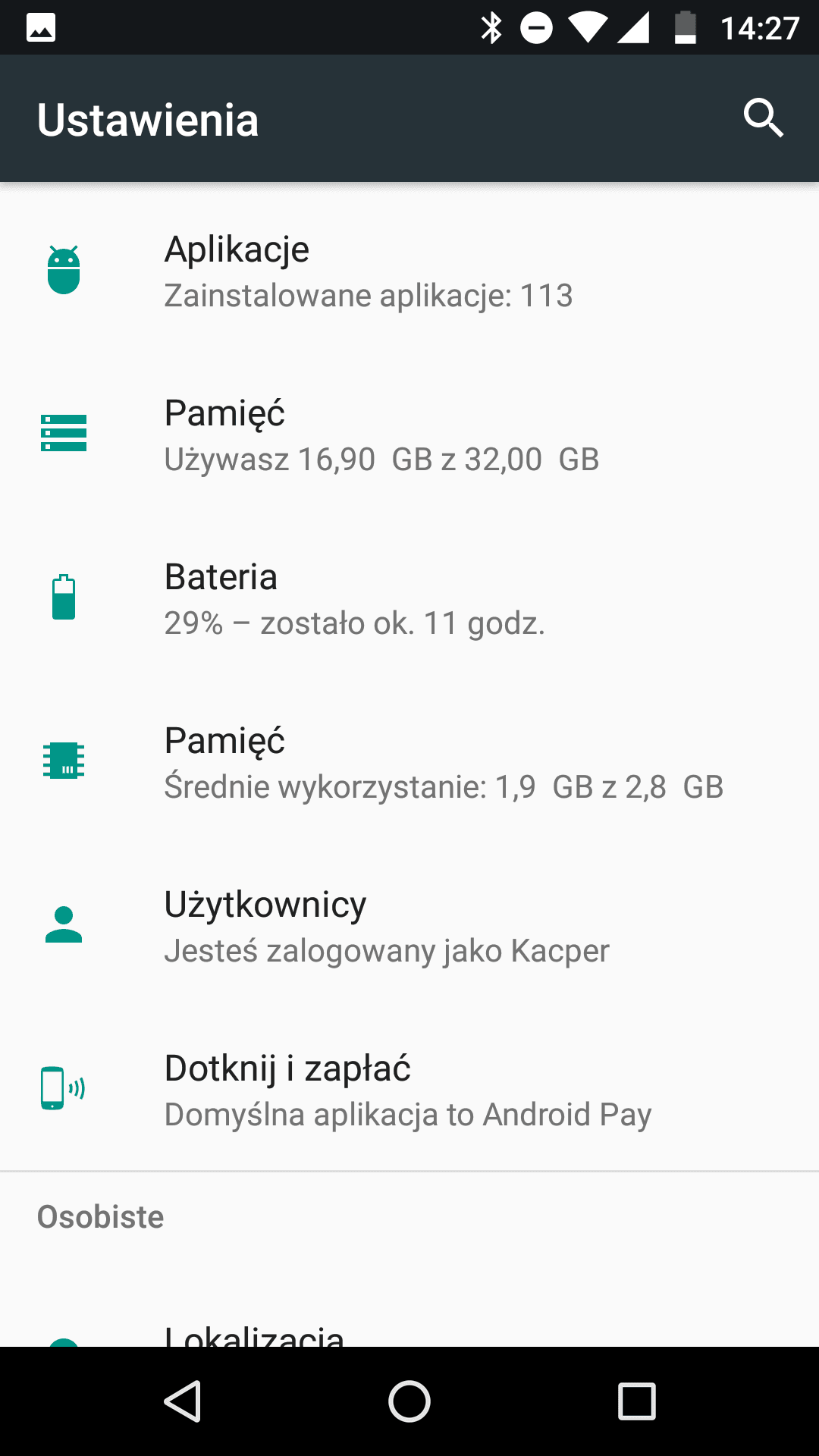The height and width of the screenshot is (1456, 819).
Task: Open Aplikacje settings
Action: click(409, 271)
